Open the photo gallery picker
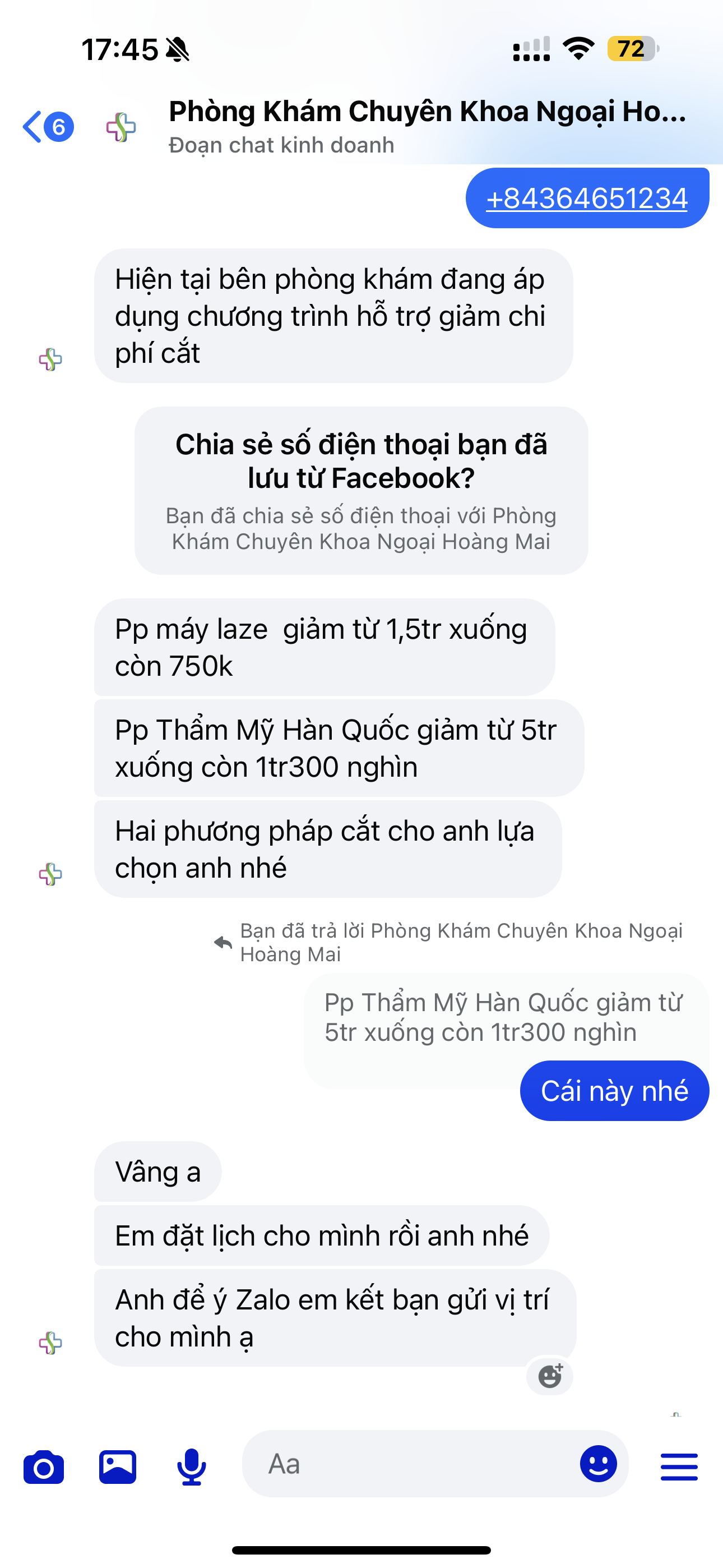Viewport: 723px width, 1568px height. (118, 1467)
